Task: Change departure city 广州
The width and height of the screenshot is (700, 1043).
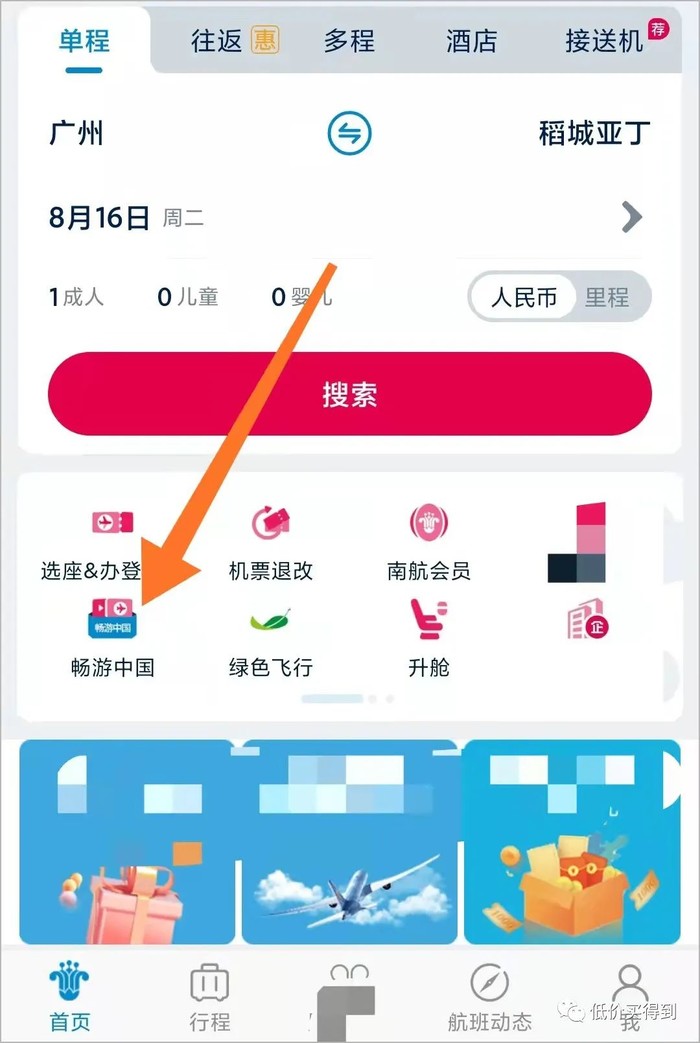Action: coord(77,133)
